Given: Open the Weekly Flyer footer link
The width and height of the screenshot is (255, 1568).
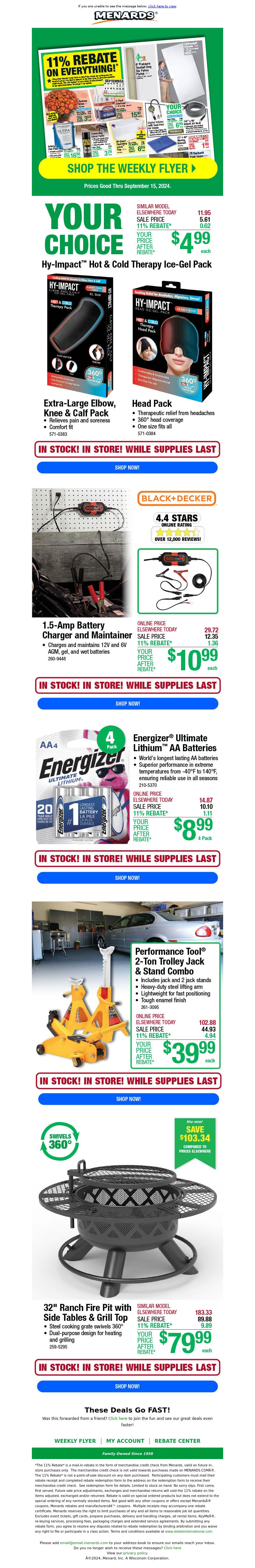Looking at the screenshot, I should [x=75, y=1441].
